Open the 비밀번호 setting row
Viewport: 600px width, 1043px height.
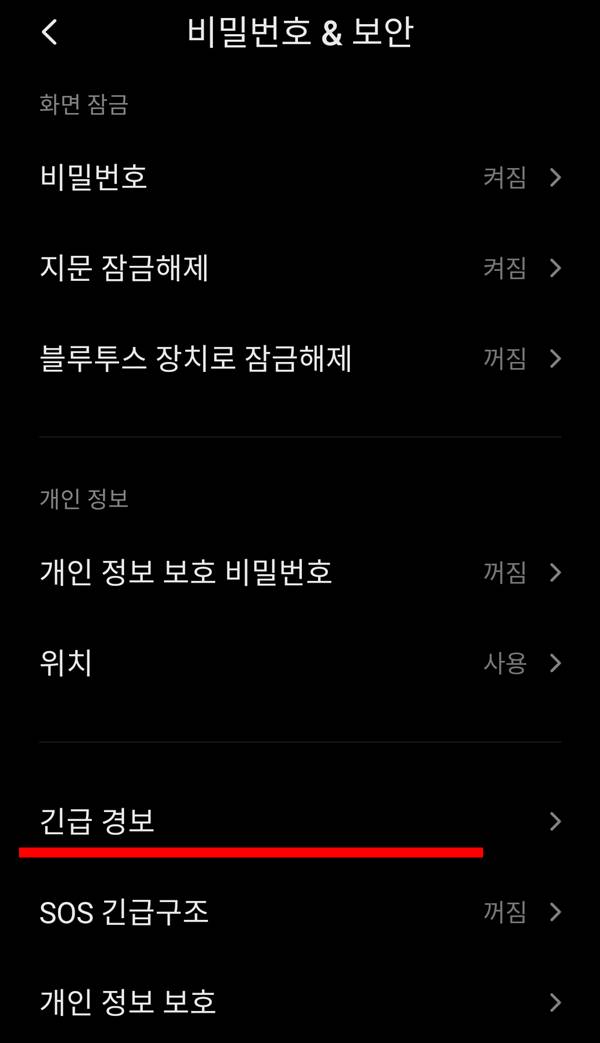(x=300, y=177)
